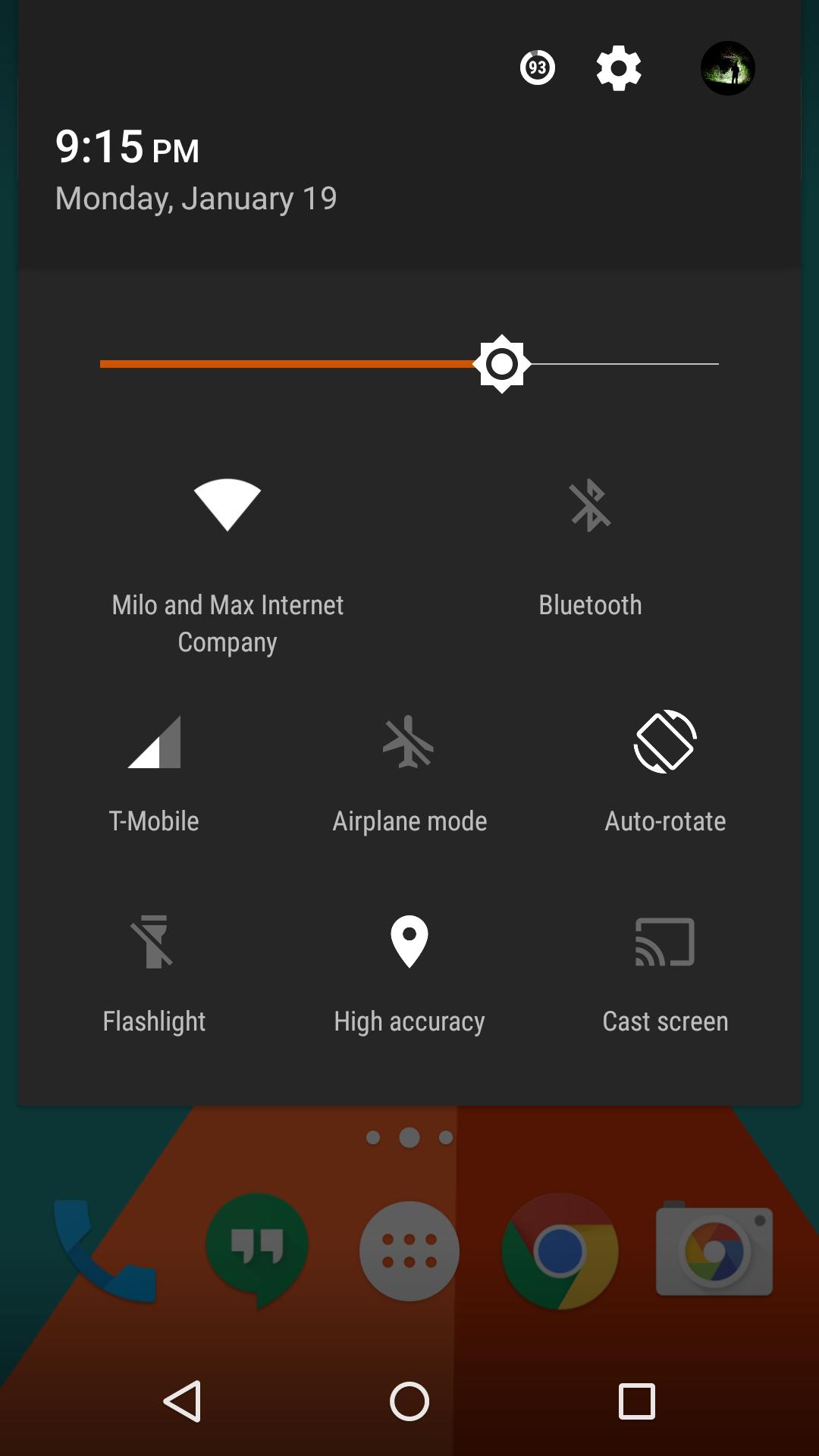Turn on Bluetooth
819x1456 pixels.
(x=590, y=506)
